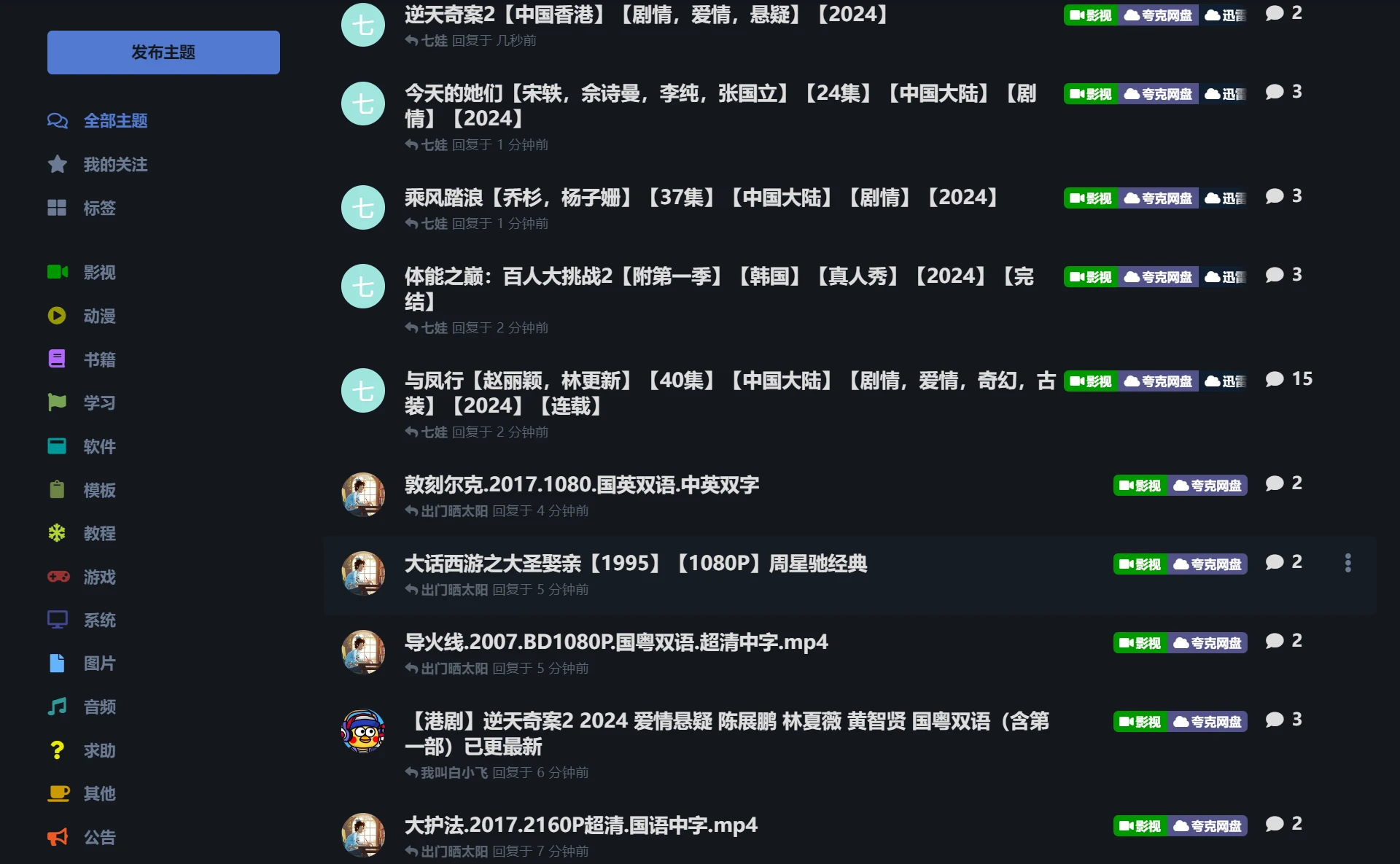Image resolution: width=1400 pixels, height=864 pixels.
Task: Open the 公告 section
Action: pos(99,837)
